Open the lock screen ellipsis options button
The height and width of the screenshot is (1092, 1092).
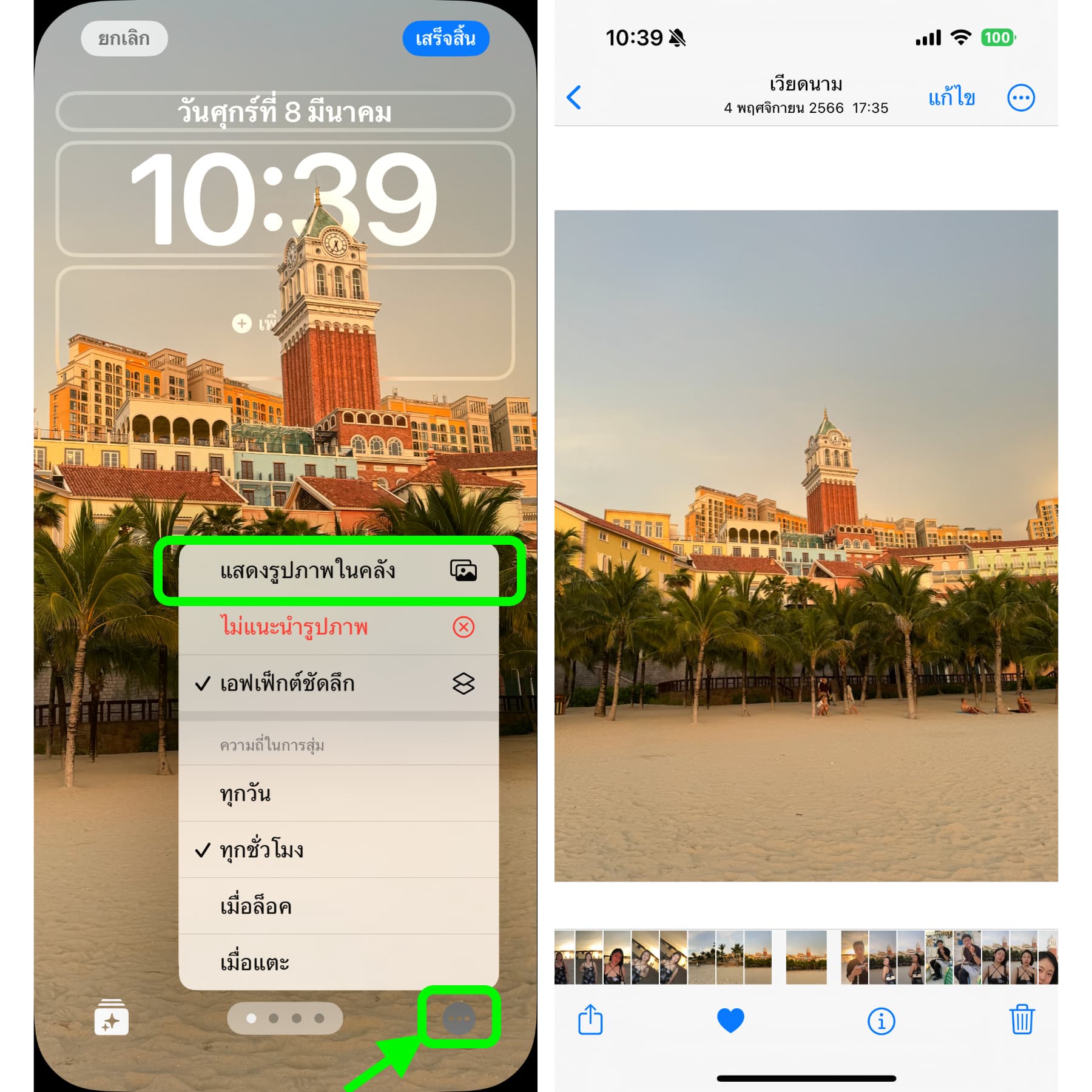(x=459, y=1019)
